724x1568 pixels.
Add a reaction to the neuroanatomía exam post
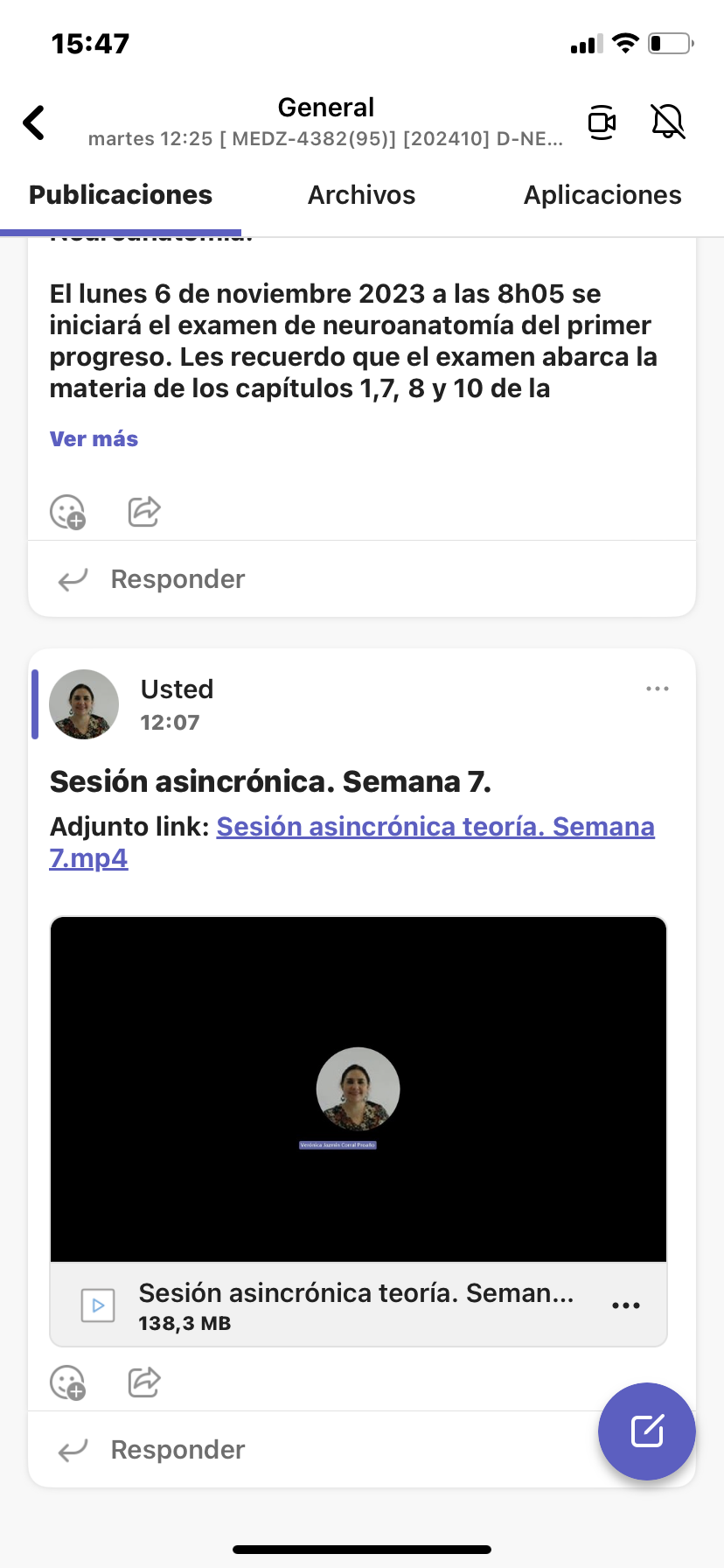(67, 512)
